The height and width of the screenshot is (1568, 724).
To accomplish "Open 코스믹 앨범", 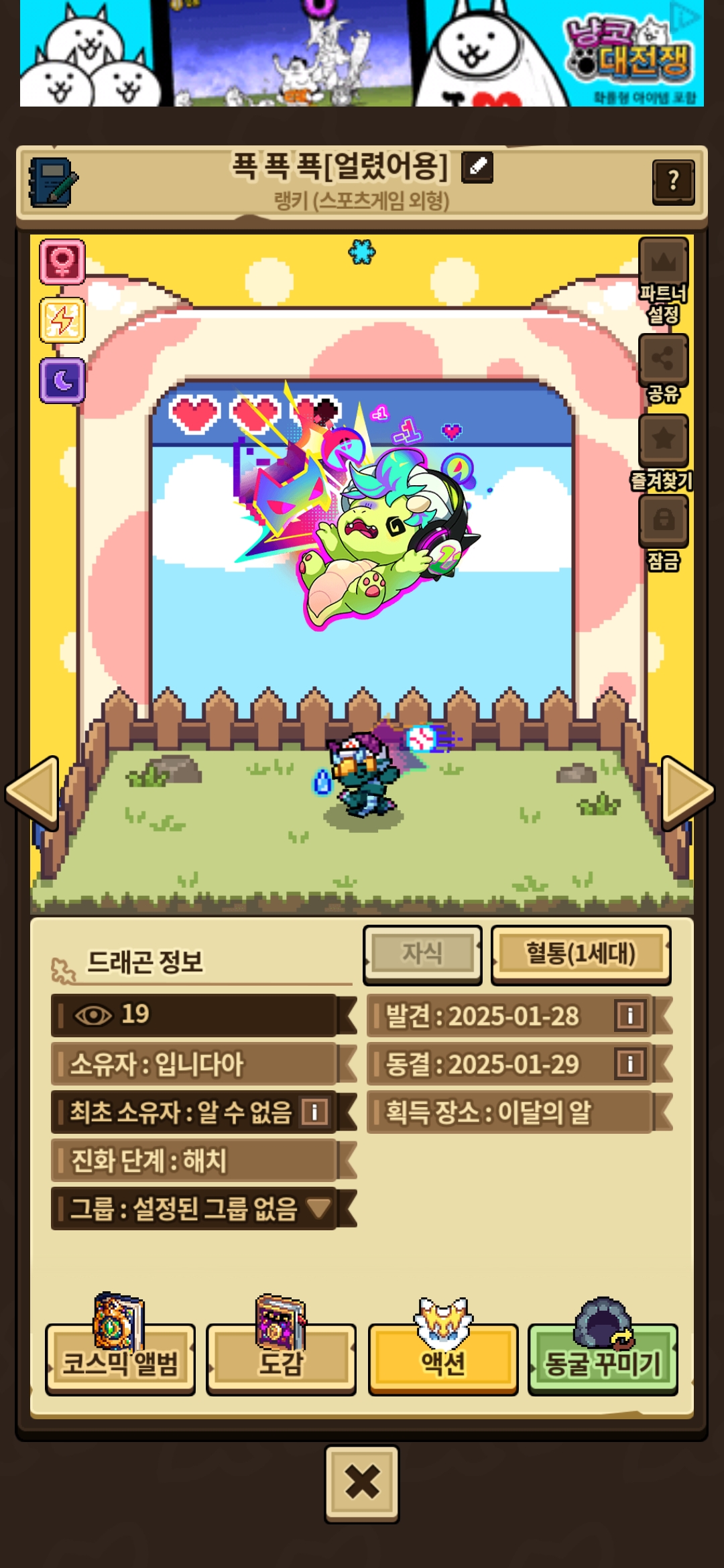I will tap(120, 1360).
